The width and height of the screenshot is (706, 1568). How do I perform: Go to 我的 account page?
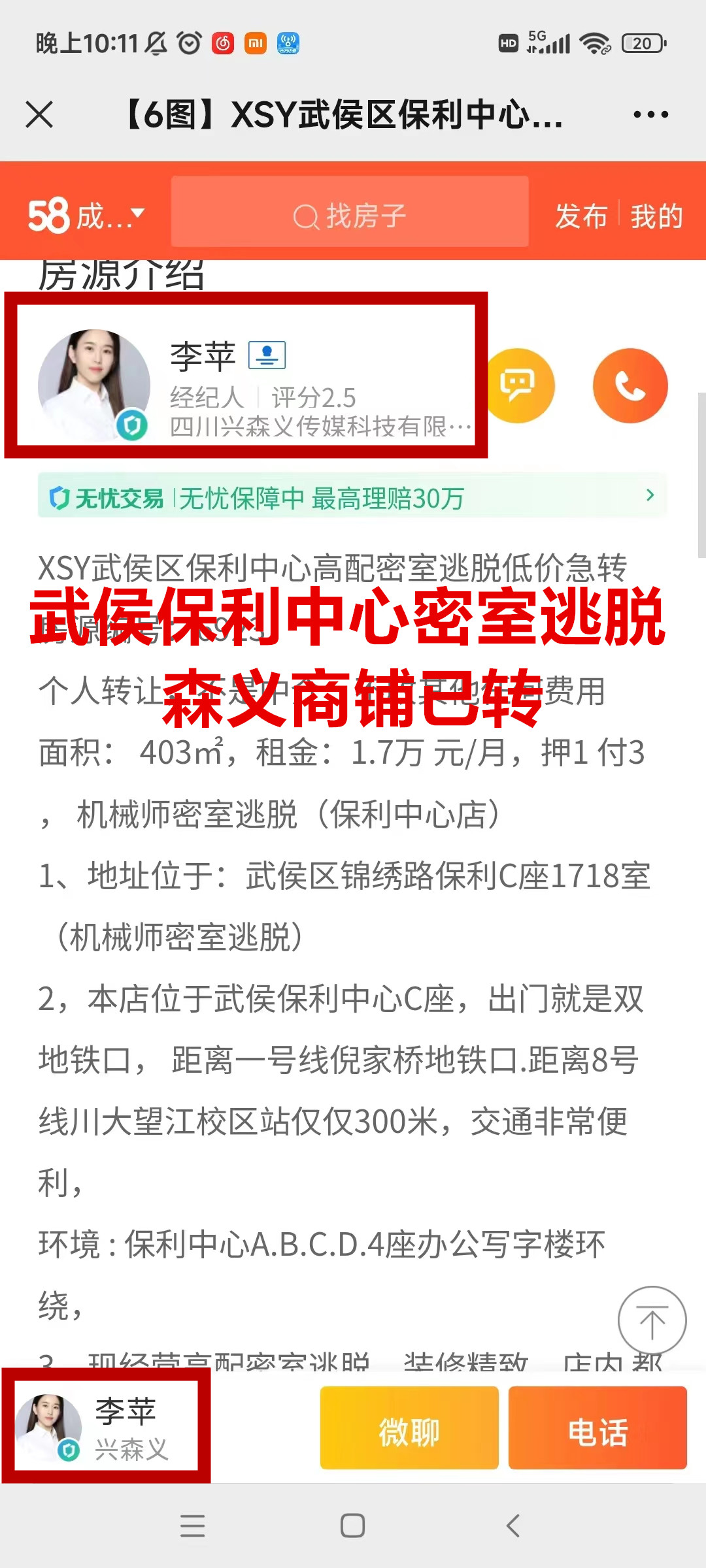coord(656,216)
